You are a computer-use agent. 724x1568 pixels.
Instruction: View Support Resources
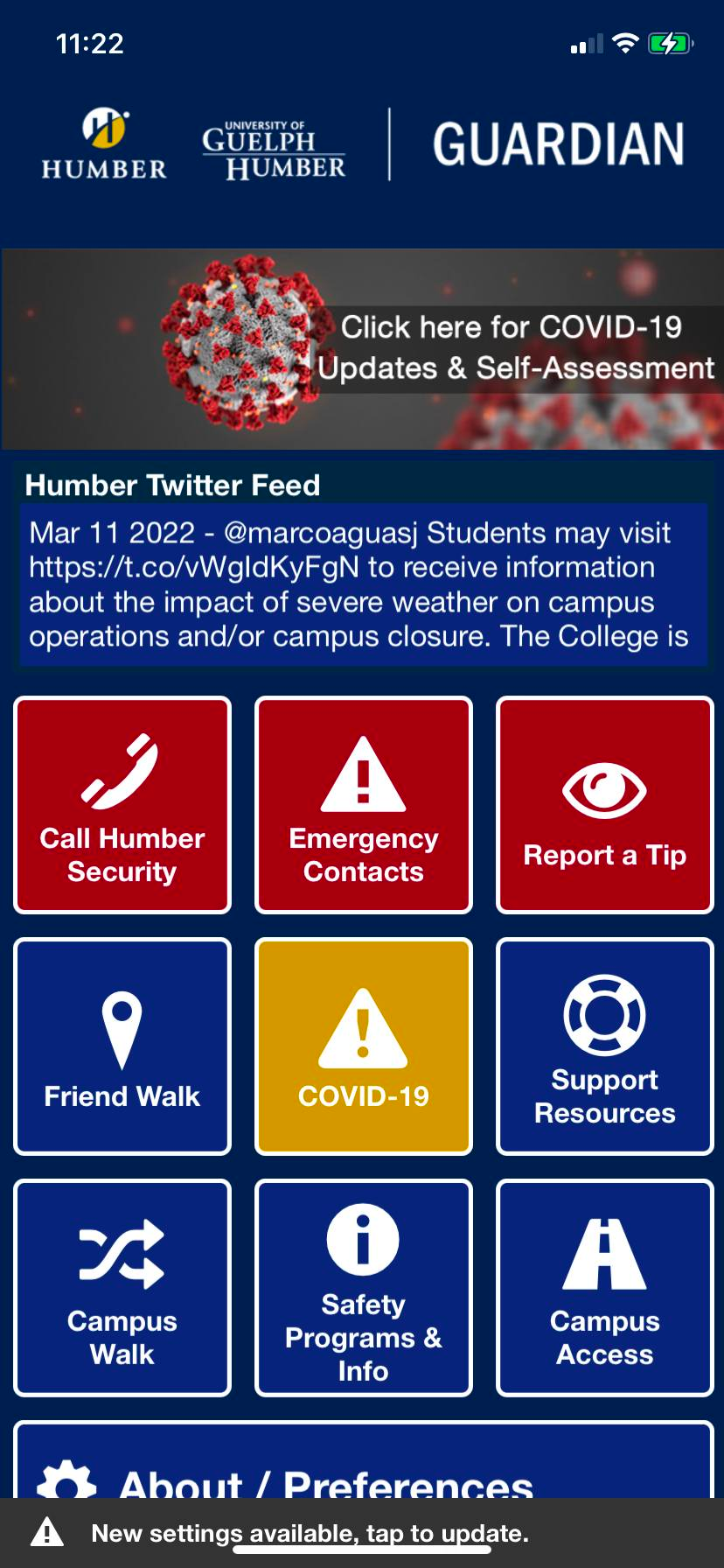coord(605,1046)
